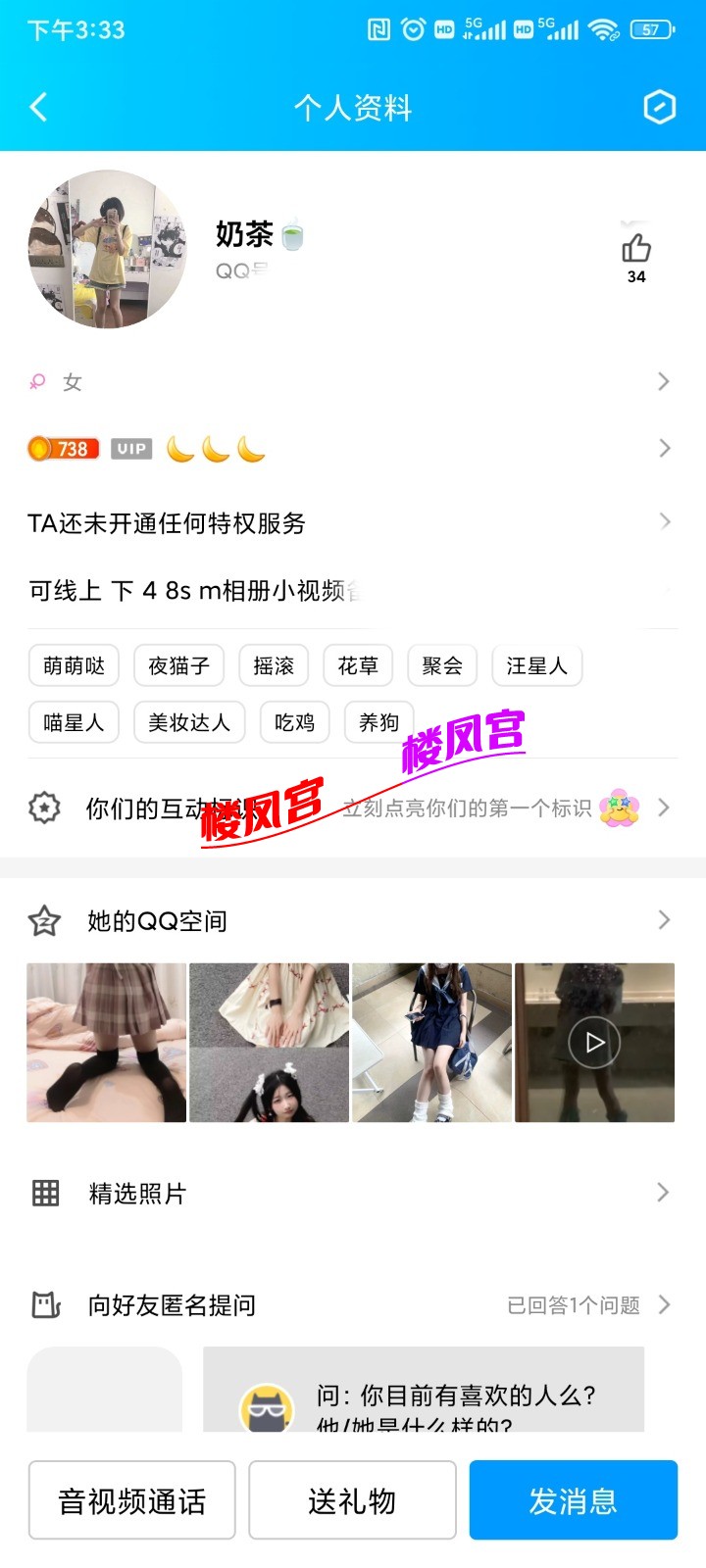Tap 发消息 to send a message
This screenshot has width=706, height=1568.
pos(573,1500)
